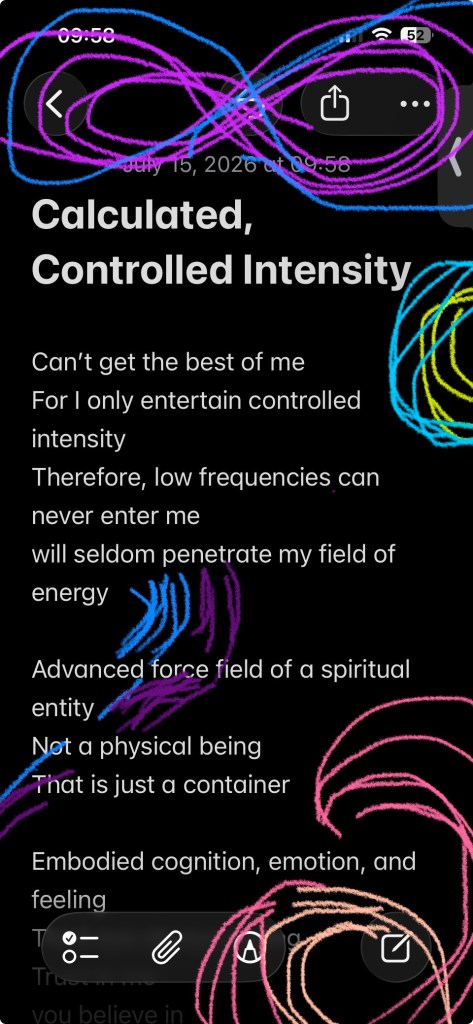The height and width of the screenshot is (1024, 473).
Task: Insert a checklist into the note
Action: point(80,948)
